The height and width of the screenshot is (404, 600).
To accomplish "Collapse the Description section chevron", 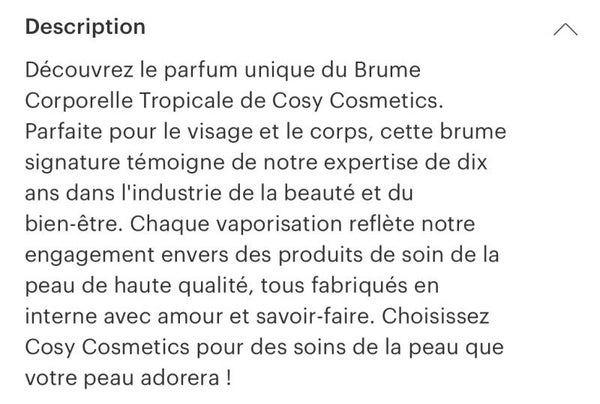I will click(564, 30).
